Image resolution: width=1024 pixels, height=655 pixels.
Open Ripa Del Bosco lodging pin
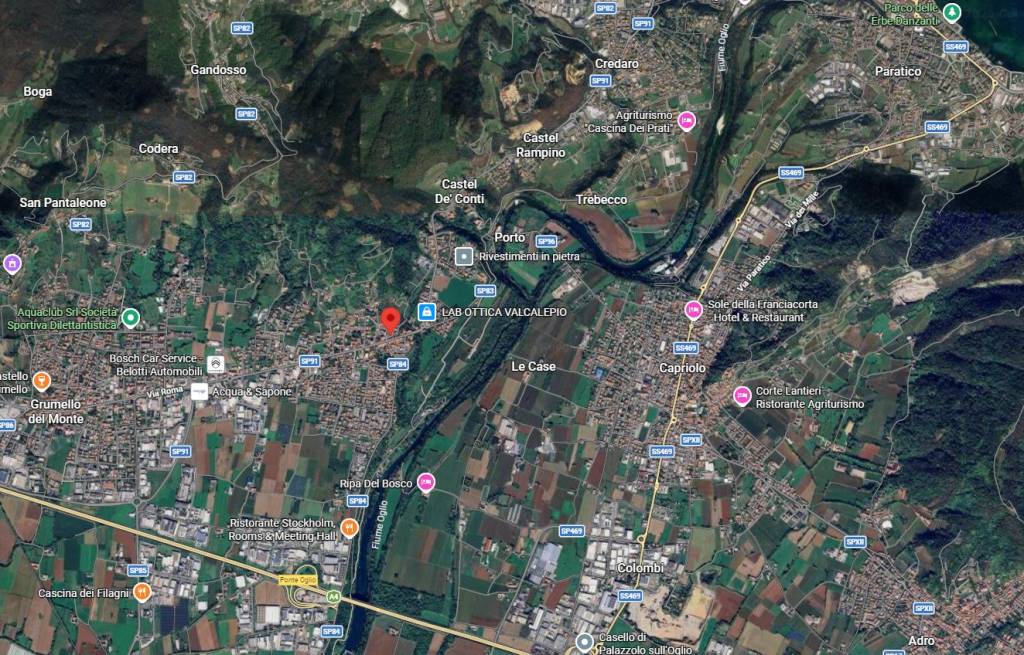[x=426, y=483]
